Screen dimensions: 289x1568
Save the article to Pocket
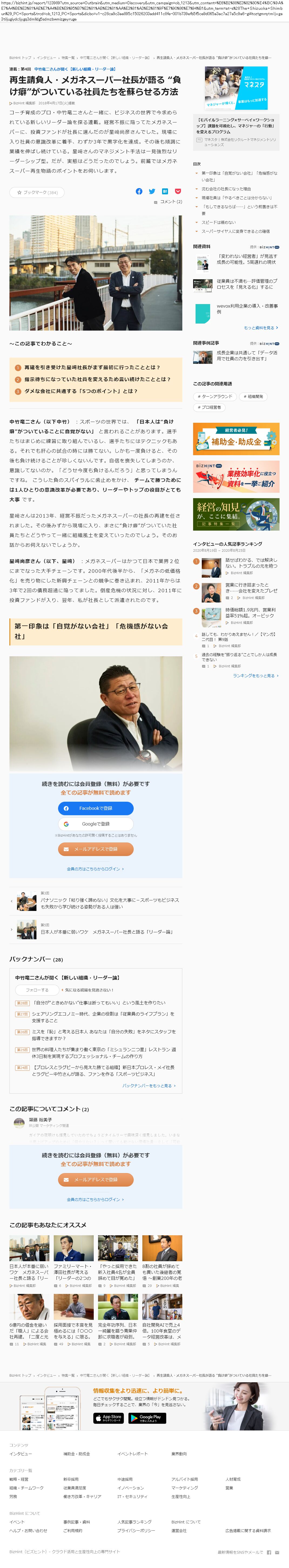pos(178,191)
